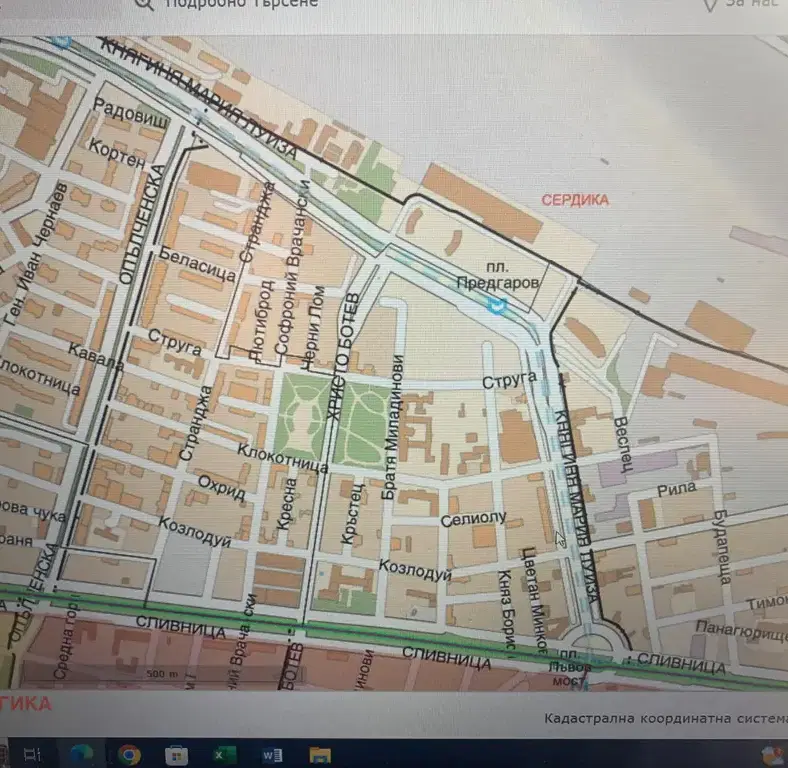
Task: Open Task View in the taskbar
Action: 33,754
